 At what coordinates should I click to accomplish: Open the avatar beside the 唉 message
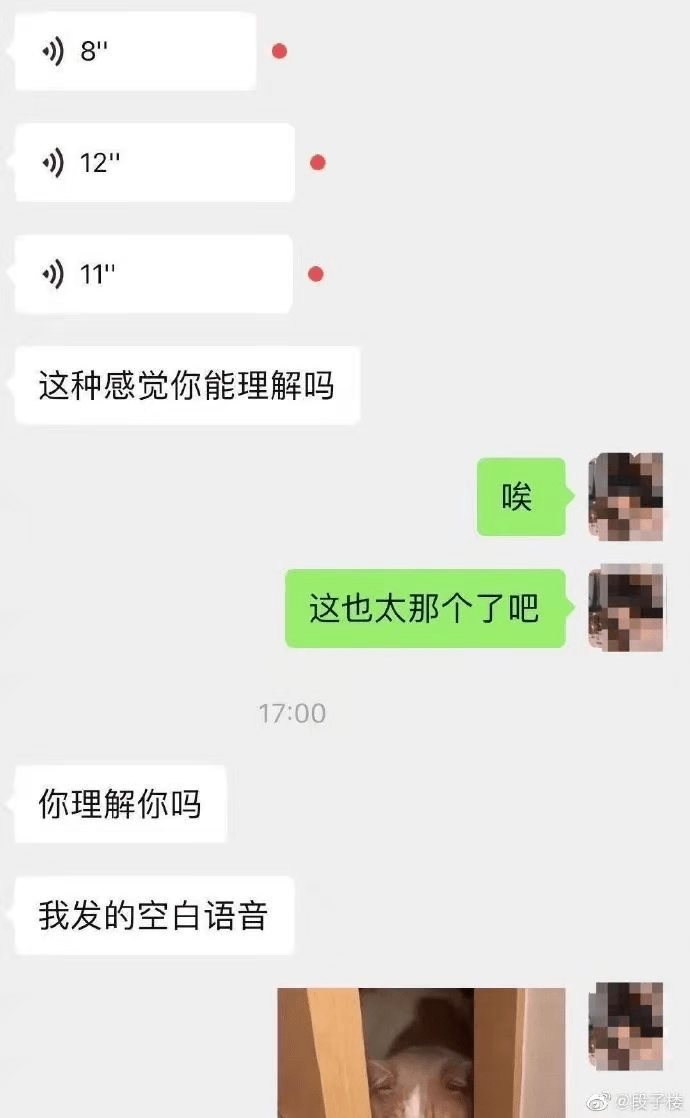click(x=625, y=497)
